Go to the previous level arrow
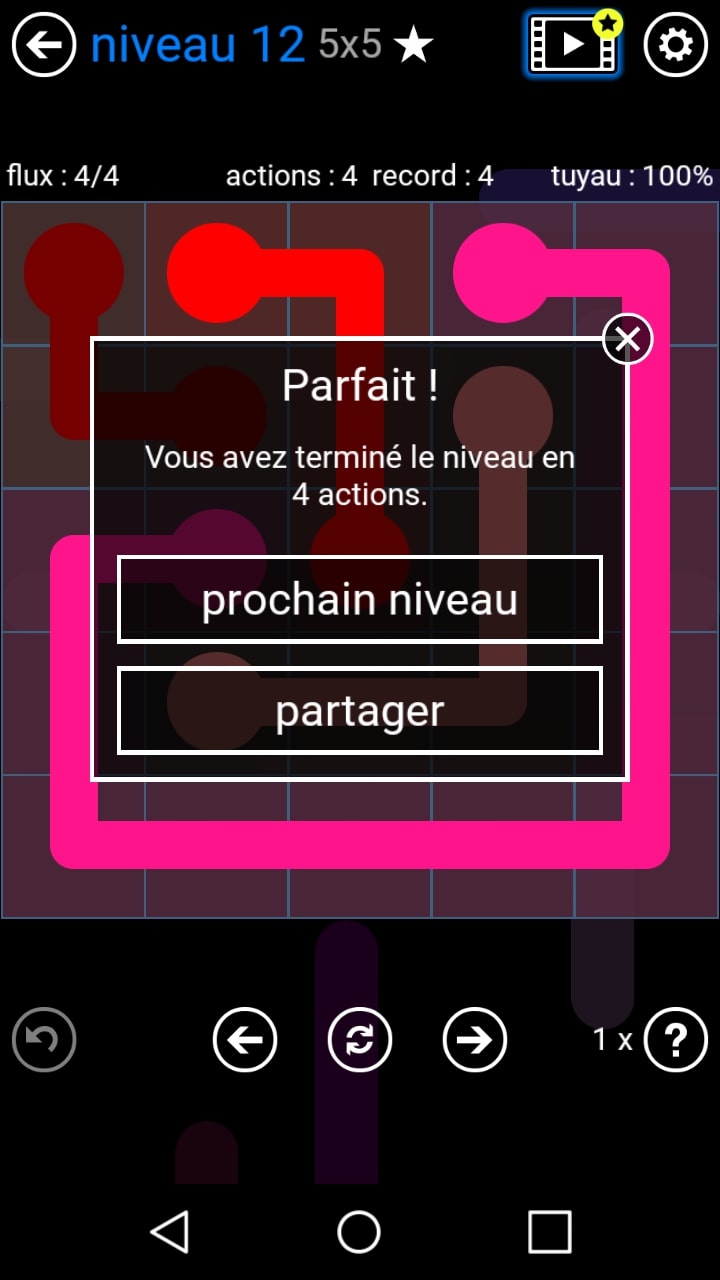 tap(245, 1040)
